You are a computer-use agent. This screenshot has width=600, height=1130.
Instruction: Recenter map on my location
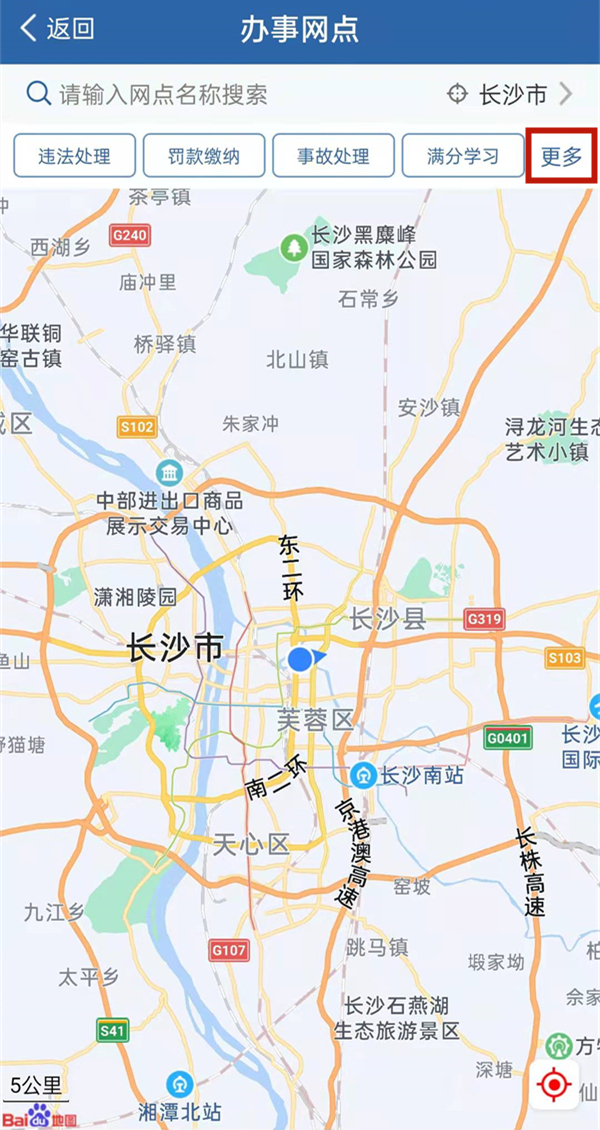pos(554,1085)
